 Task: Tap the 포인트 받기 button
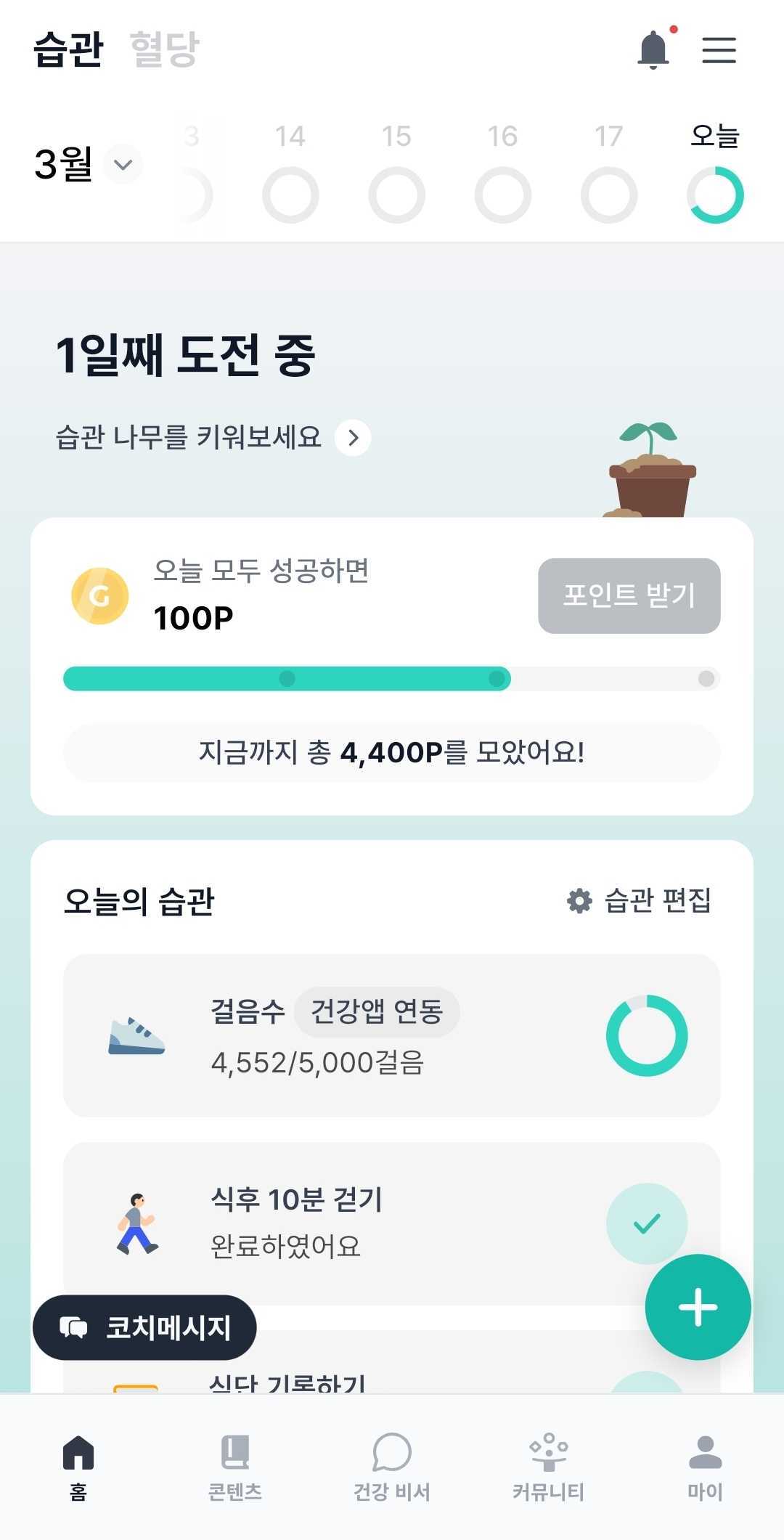[x=629, y=595]
